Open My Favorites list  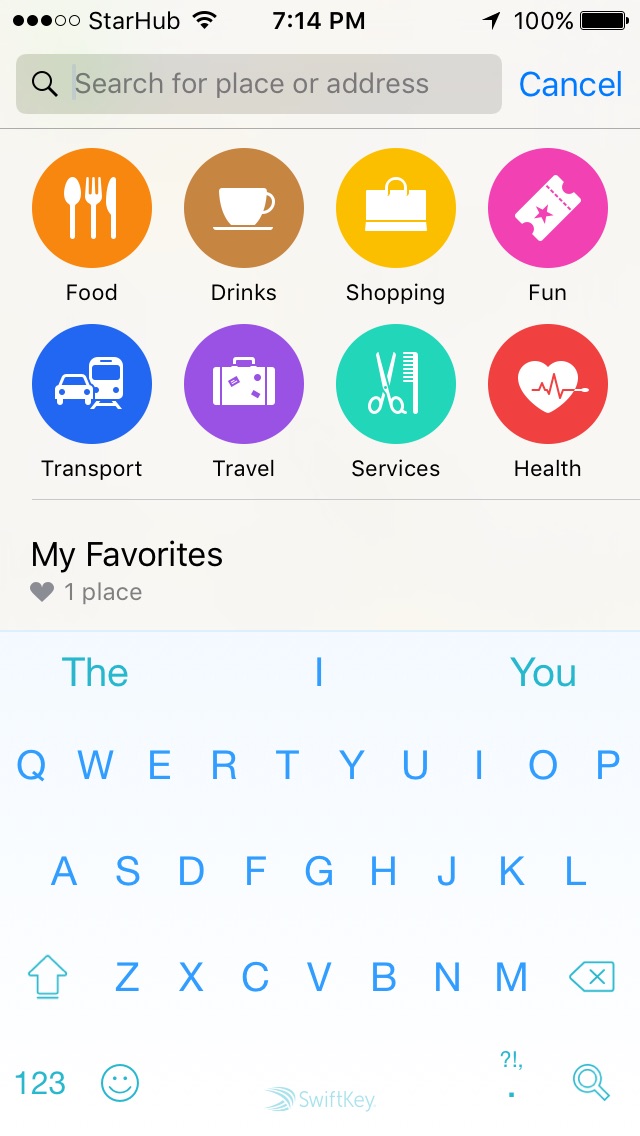(320, 571)
